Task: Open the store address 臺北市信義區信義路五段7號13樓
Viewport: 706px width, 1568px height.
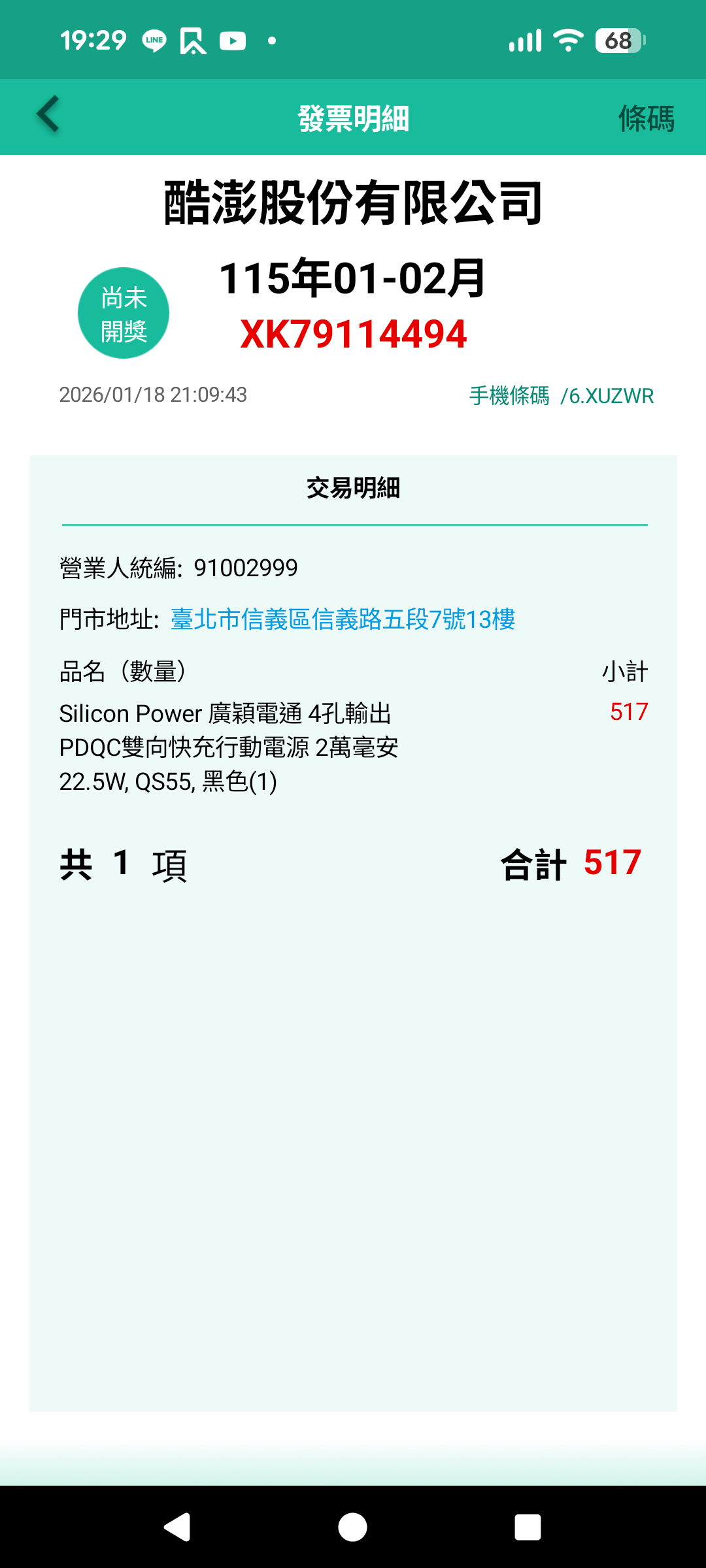Action: pos(343,619)
